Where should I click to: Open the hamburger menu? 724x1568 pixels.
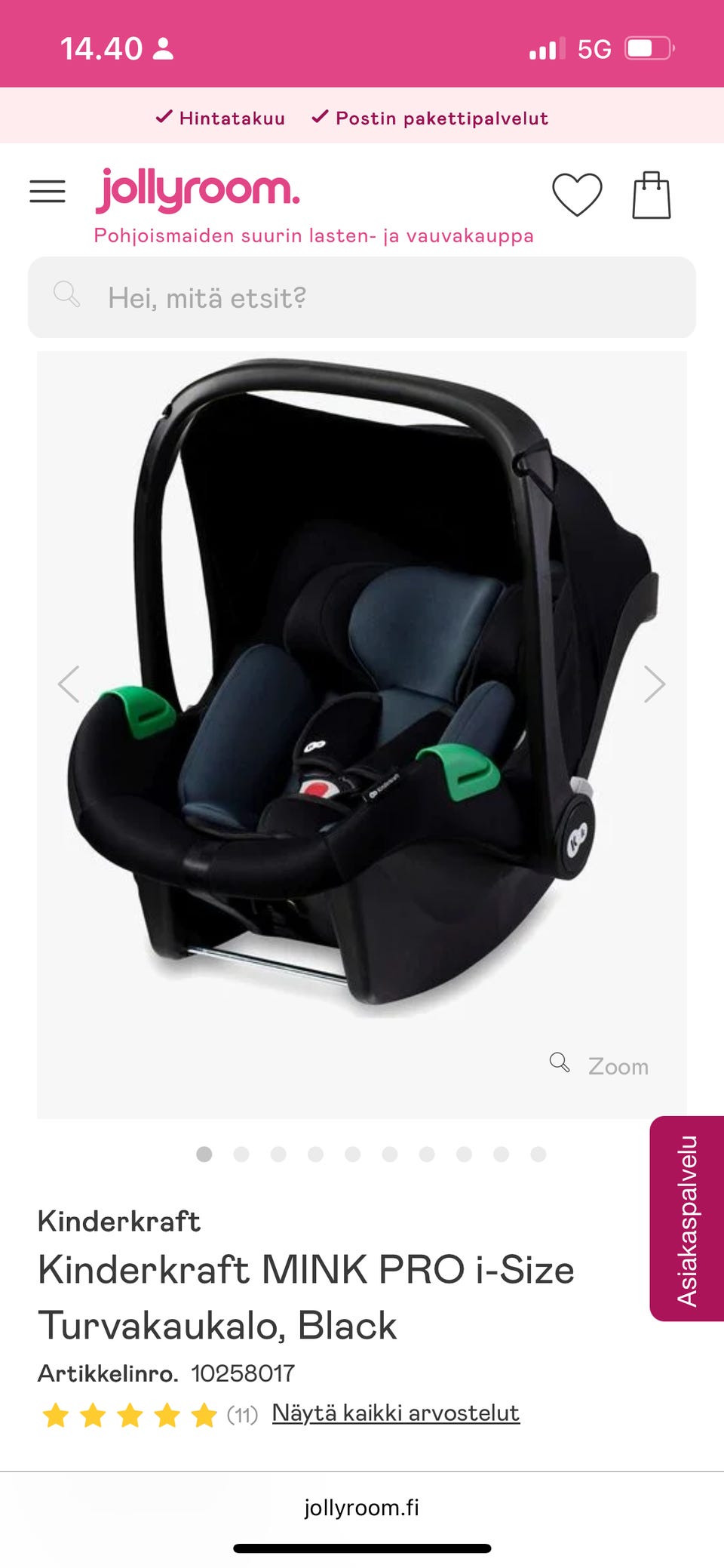click(48, 192)
